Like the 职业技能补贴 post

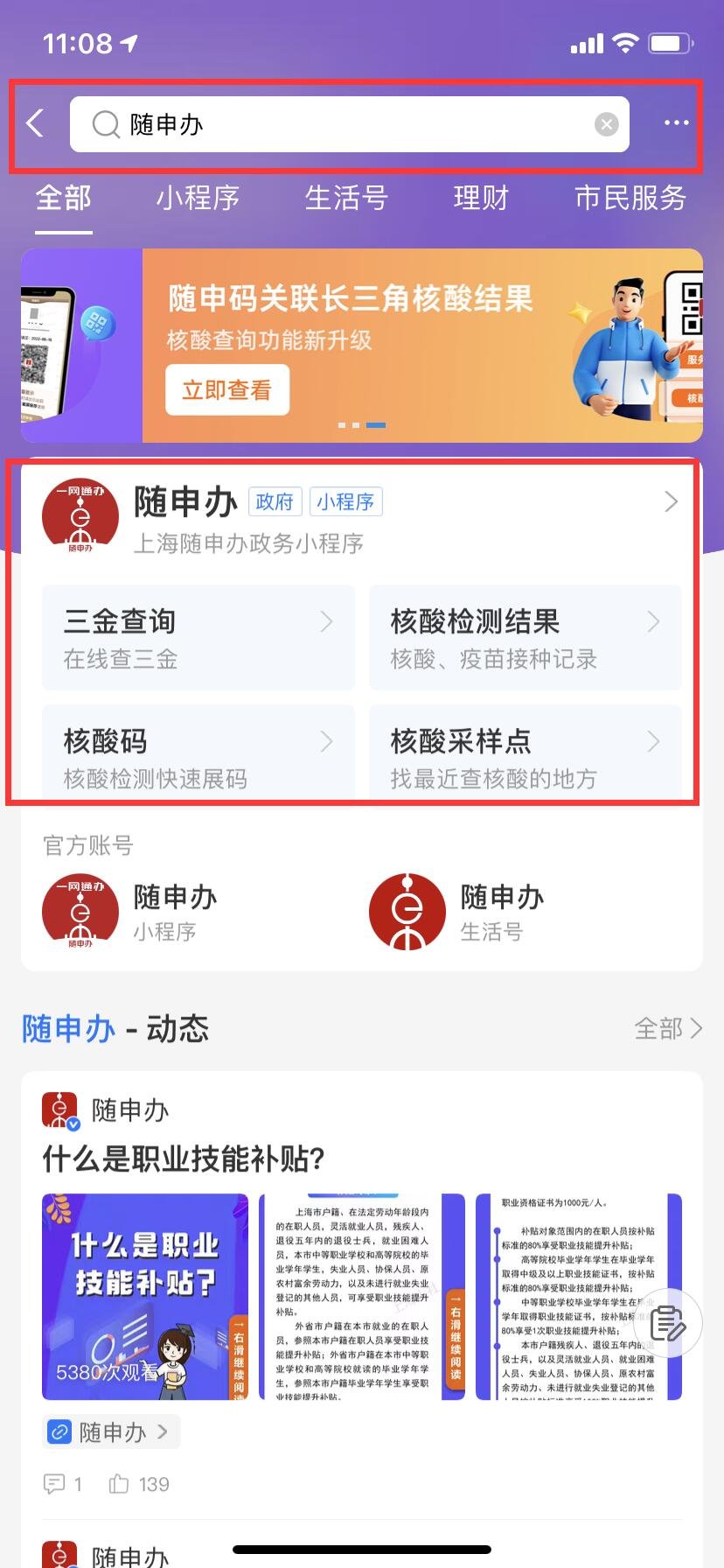tap(139, 1484)
